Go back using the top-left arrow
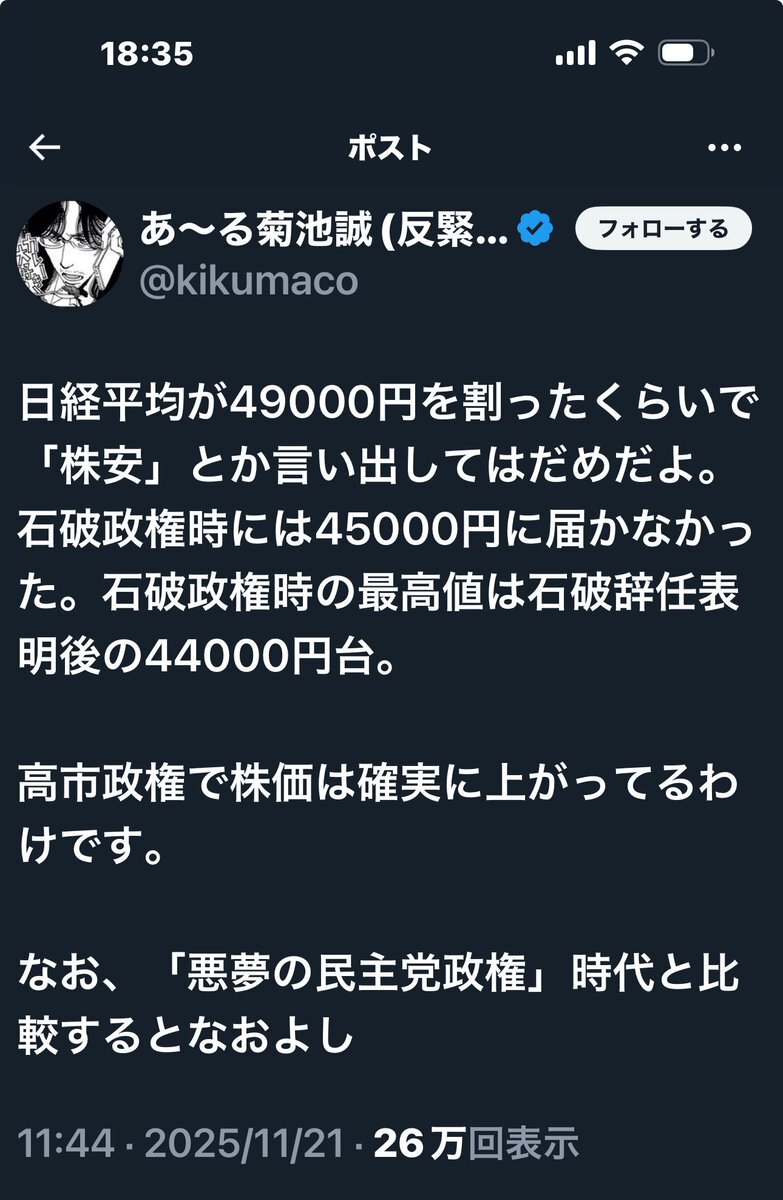This screenshot has width=783, height=1200. tap(45, 148)
